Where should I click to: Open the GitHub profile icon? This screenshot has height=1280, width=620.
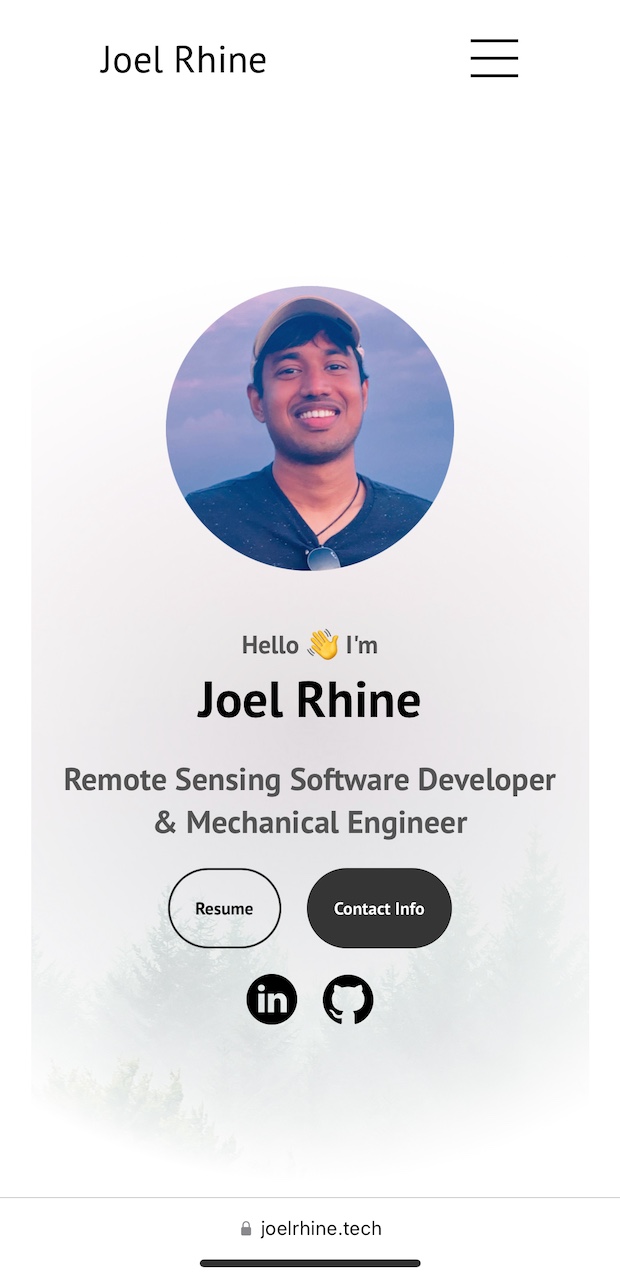(x=348, y=999)
